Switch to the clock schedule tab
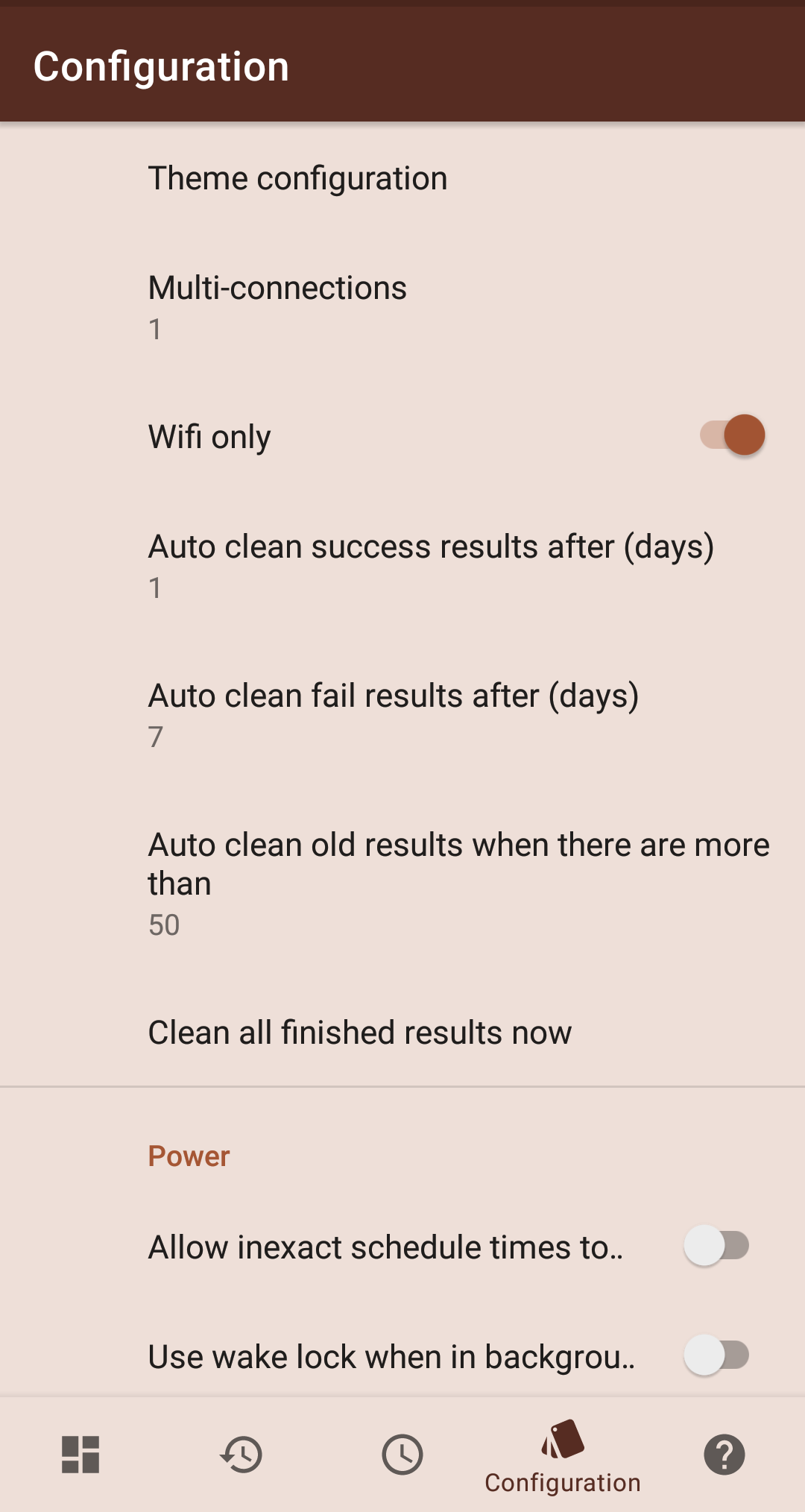 pyautogui.click(x=402, y=1455)
